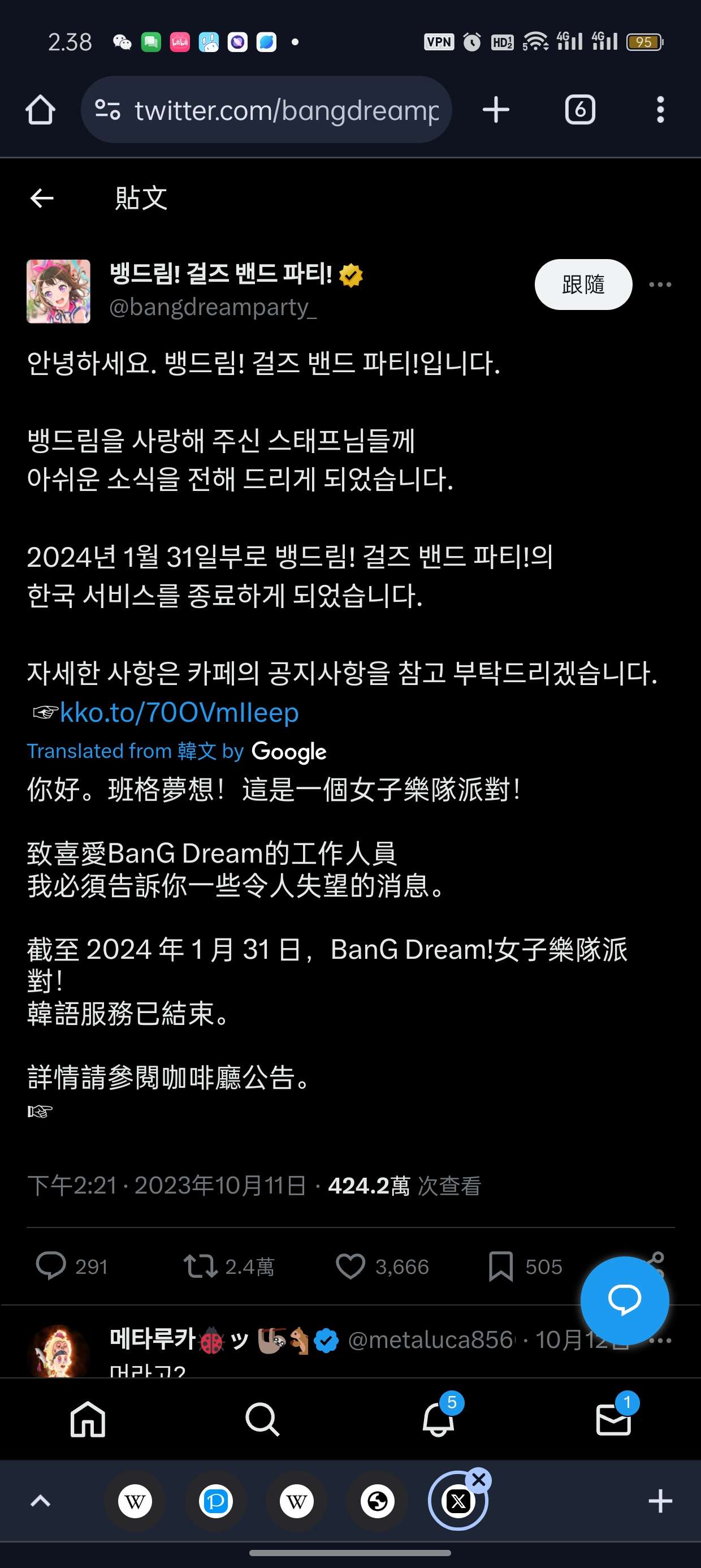Open replies via the comment icon with 291

click(x=72, y=1266)
